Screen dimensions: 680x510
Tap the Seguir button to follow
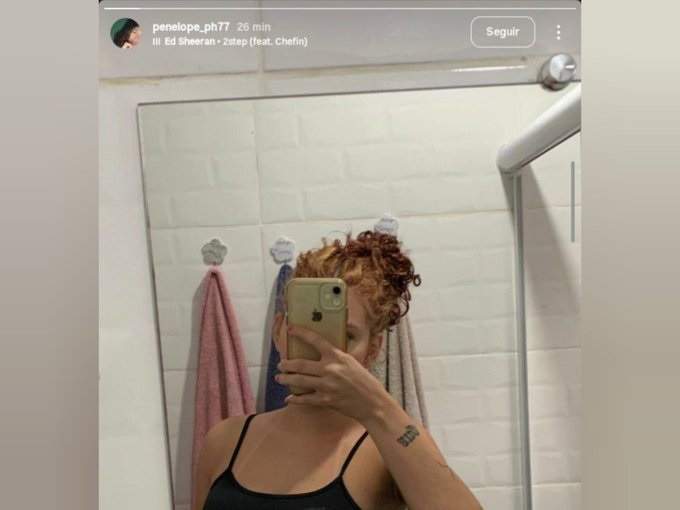click(x=502, y=32)
